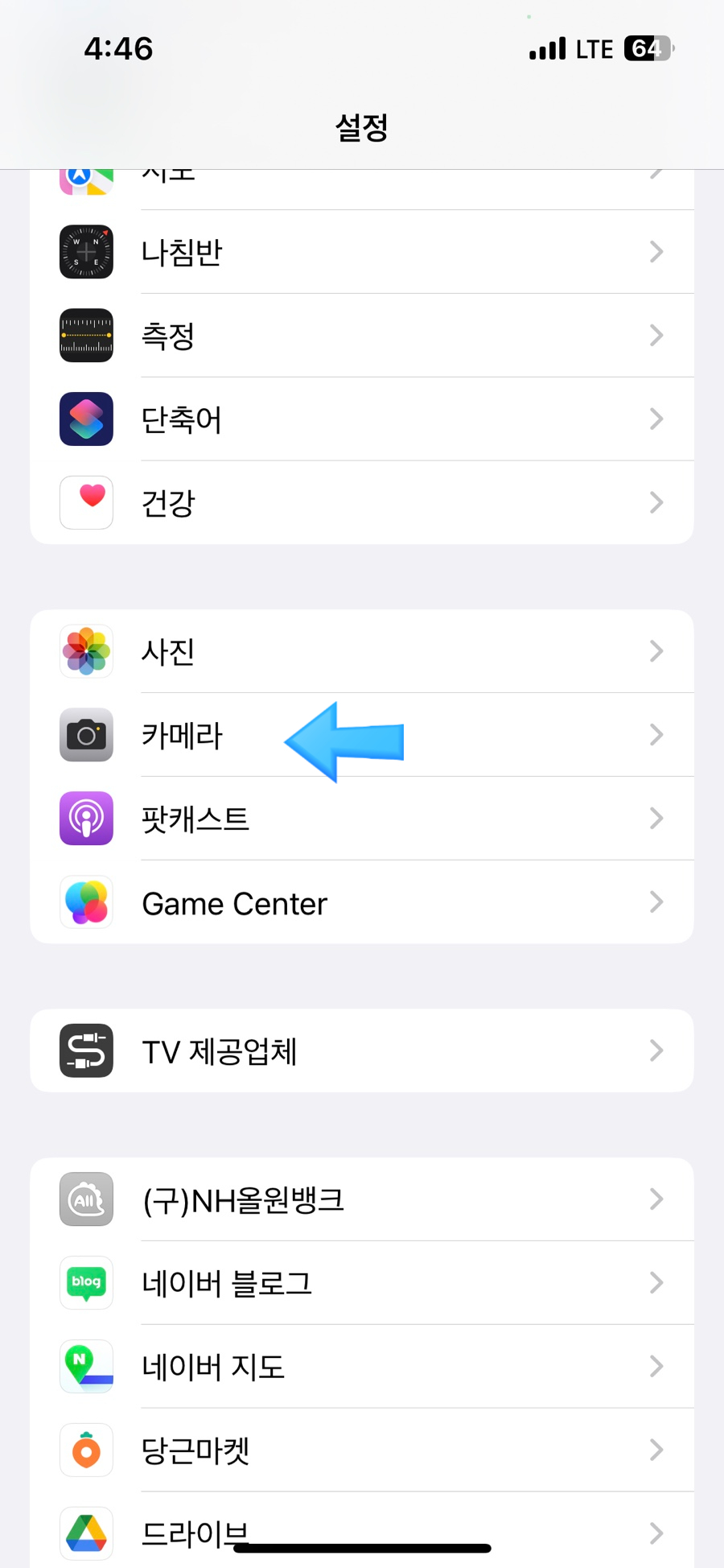This screenshot has height=1568, width=724.
Task: Open 네이버 블로그 app settings
Action: point(362,1283)
